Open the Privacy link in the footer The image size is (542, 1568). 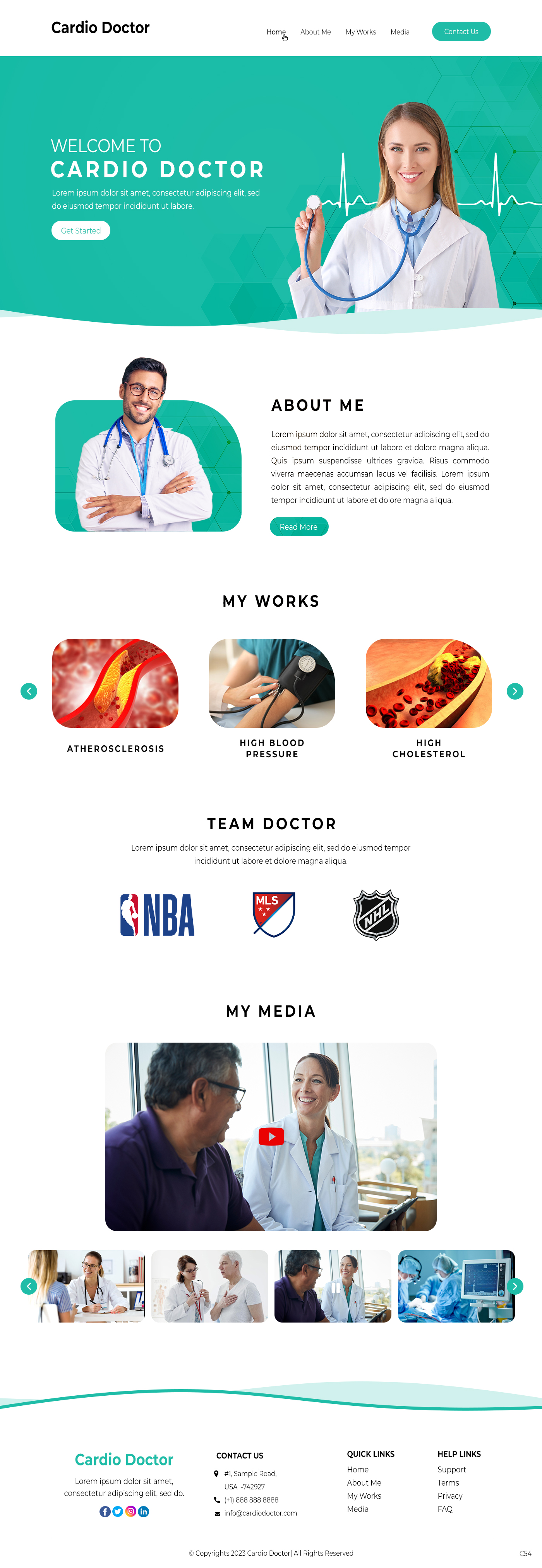[449, 1496]
